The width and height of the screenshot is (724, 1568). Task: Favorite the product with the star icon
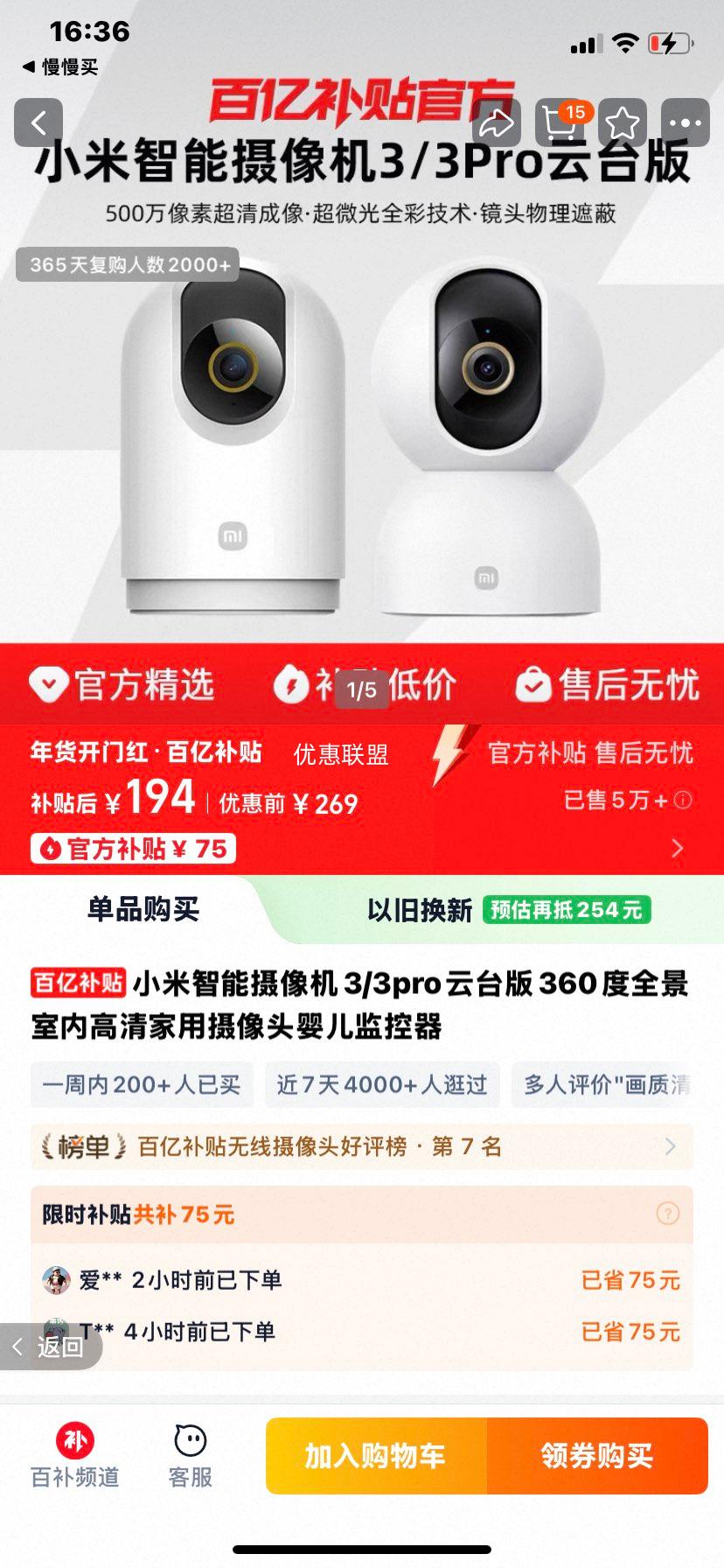[x=623, y=124]
